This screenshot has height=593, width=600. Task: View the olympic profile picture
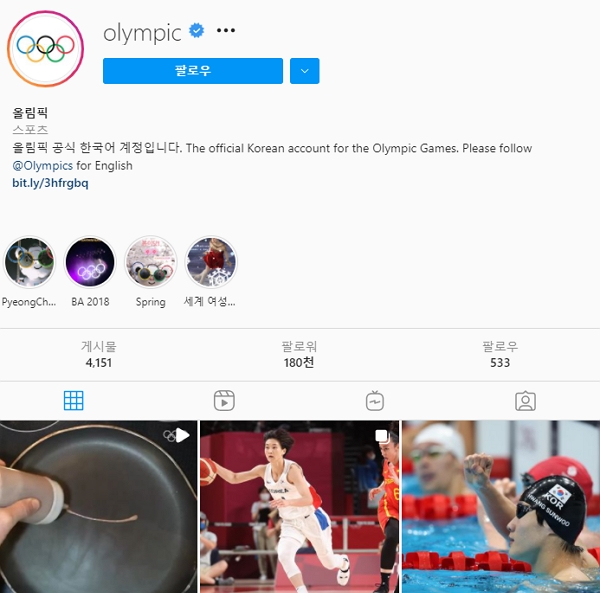coord(46,46)
